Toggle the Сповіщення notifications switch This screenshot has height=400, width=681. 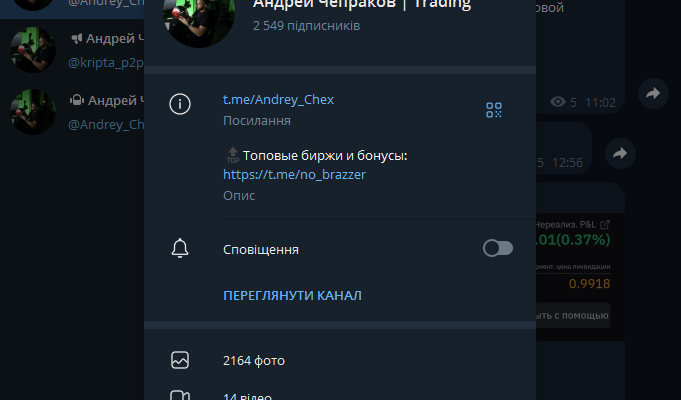[497, 248]
